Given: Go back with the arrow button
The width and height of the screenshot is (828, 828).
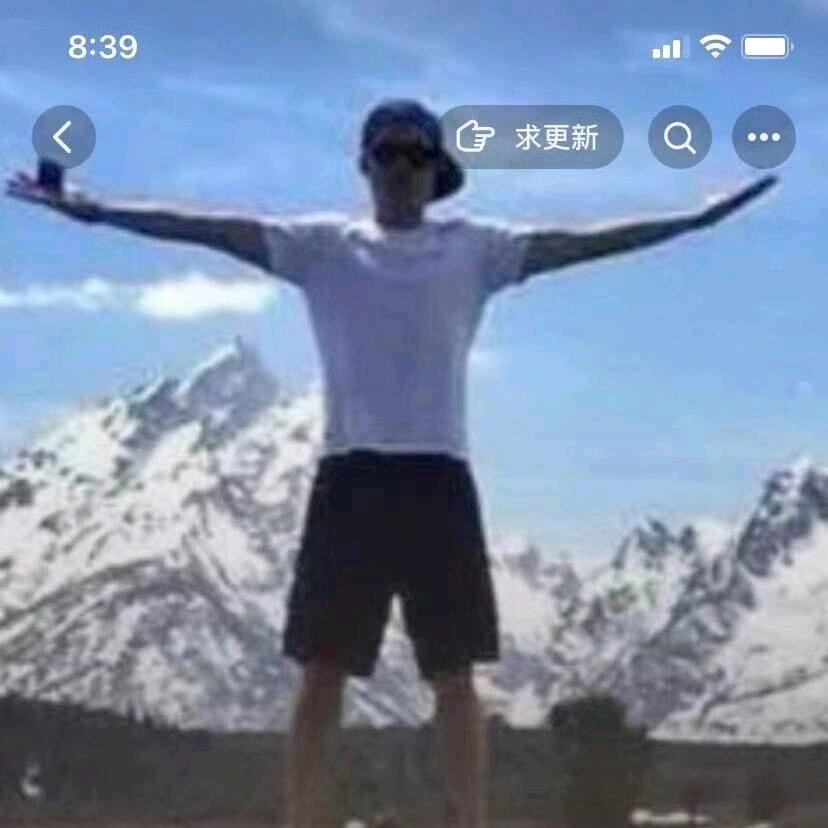Looking at the screenshot, I should pyautogui.click(x=64, y=137).
